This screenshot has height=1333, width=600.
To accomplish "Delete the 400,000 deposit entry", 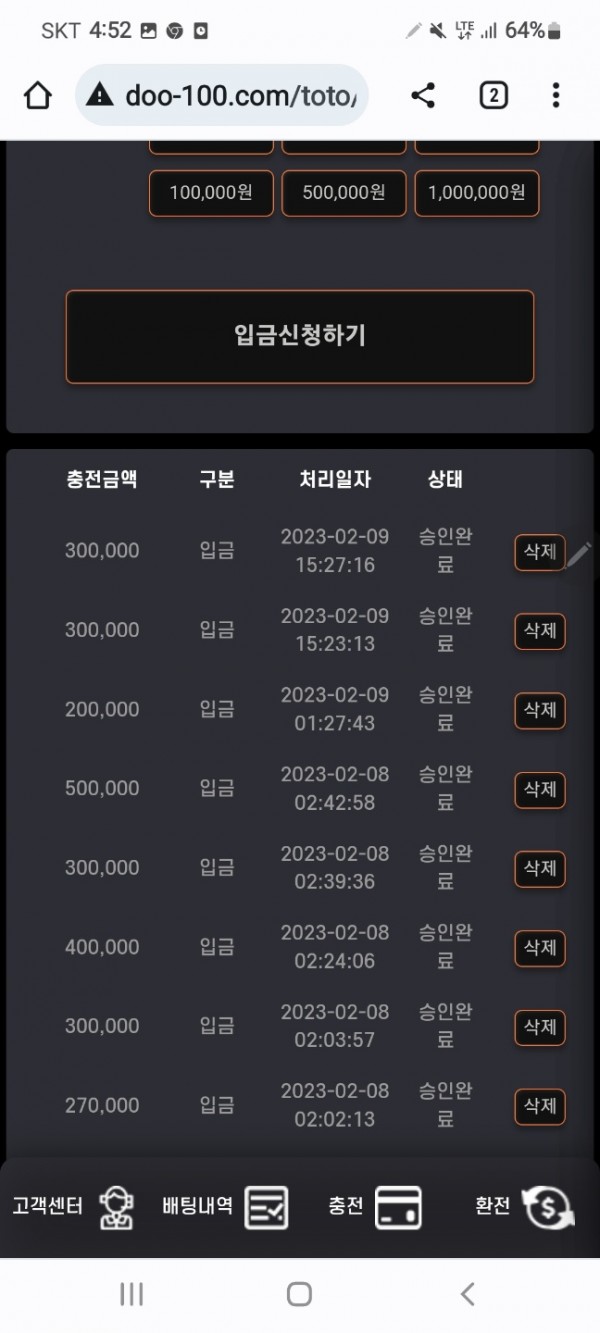I will click(540, 948).
